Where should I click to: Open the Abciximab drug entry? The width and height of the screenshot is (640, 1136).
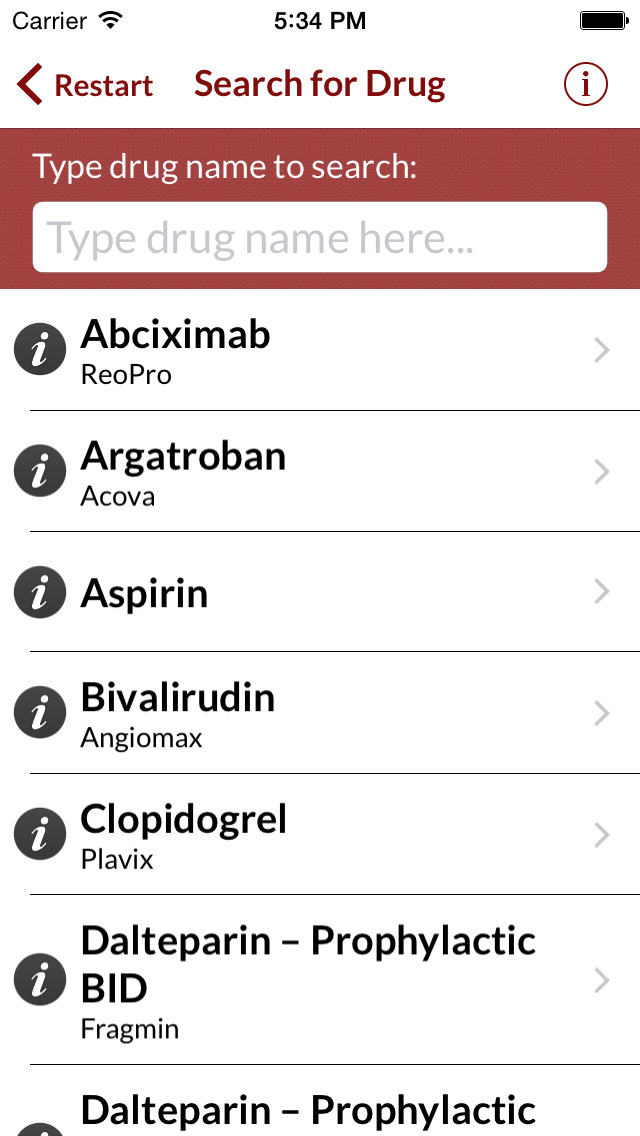[x=320, y=350]
